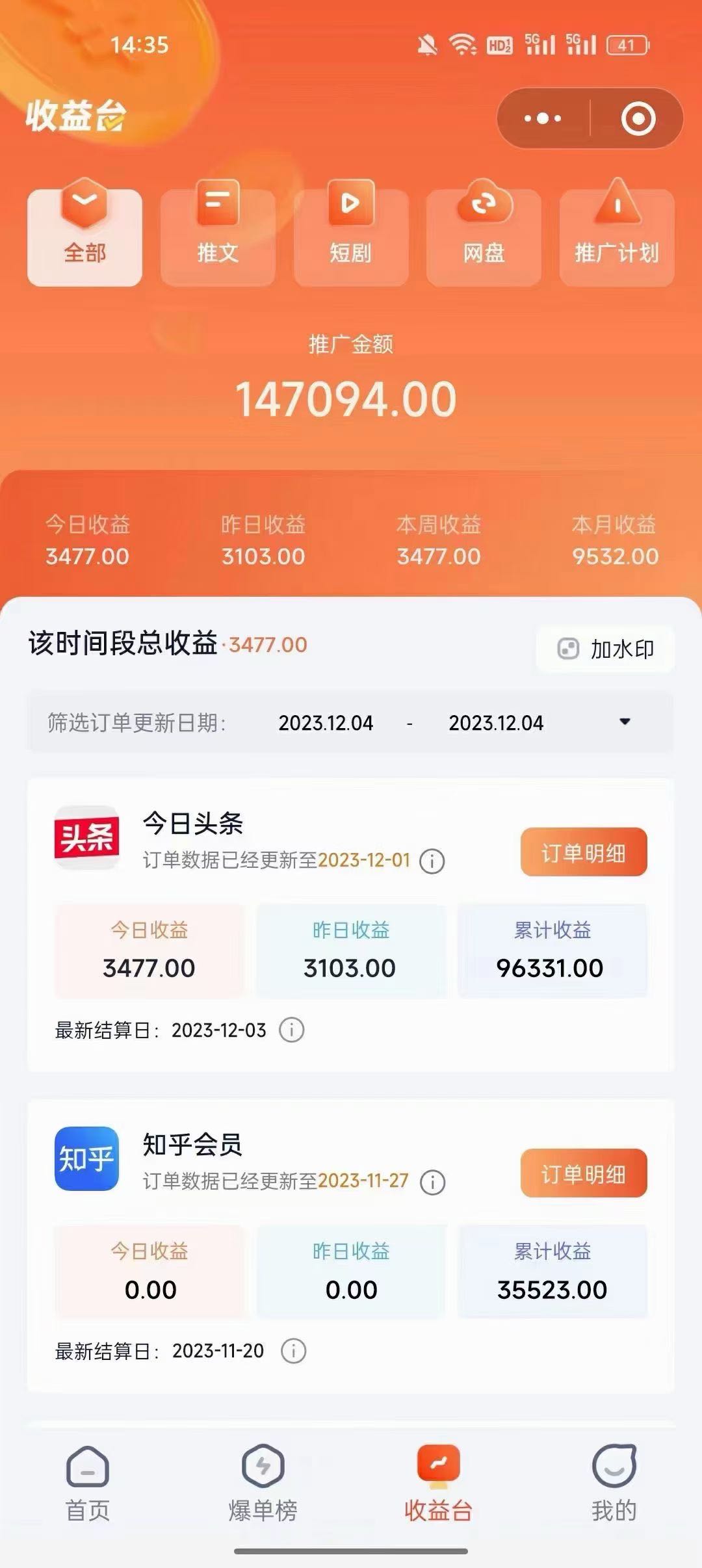Switch to the 推文 category
Viewport: 702px width, 1568px height.
click(218, 233)
